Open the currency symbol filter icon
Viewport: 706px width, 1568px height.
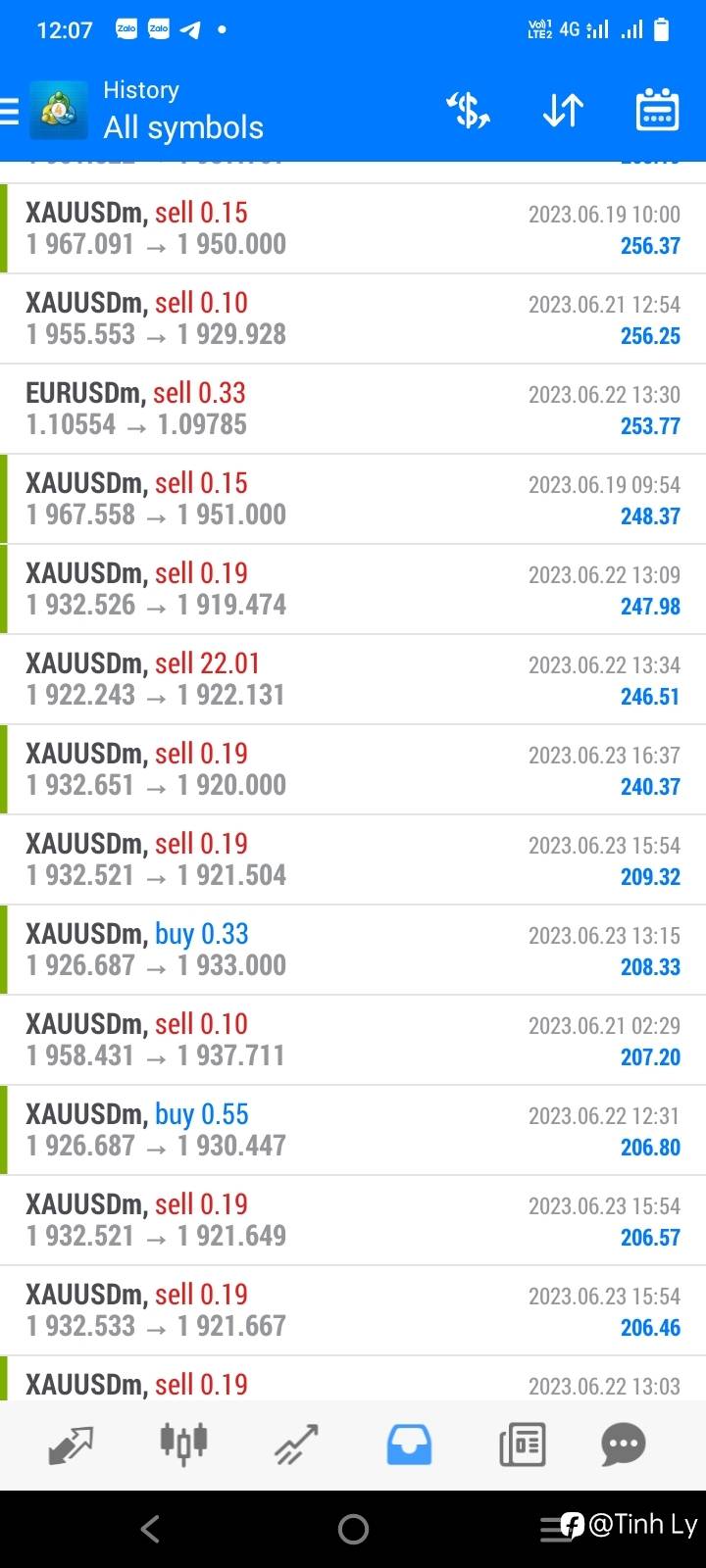469,110
